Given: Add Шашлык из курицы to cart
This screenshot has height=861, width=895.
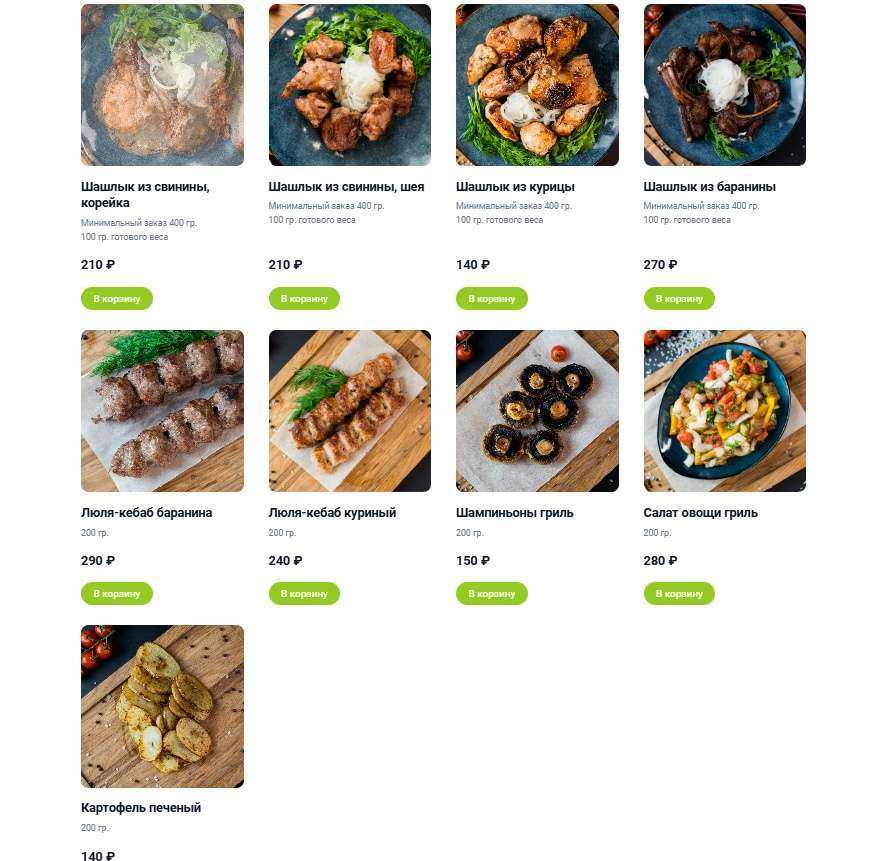Looking at the screenshot, I should (492, 298).
